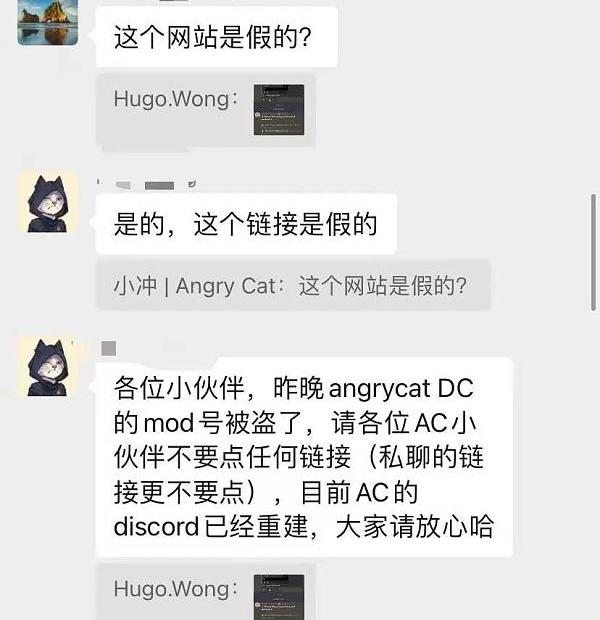Open the cat avatar beside the angrycat DC announcement
The height and width of the screenshot is (620, 600).
[48, 367]
